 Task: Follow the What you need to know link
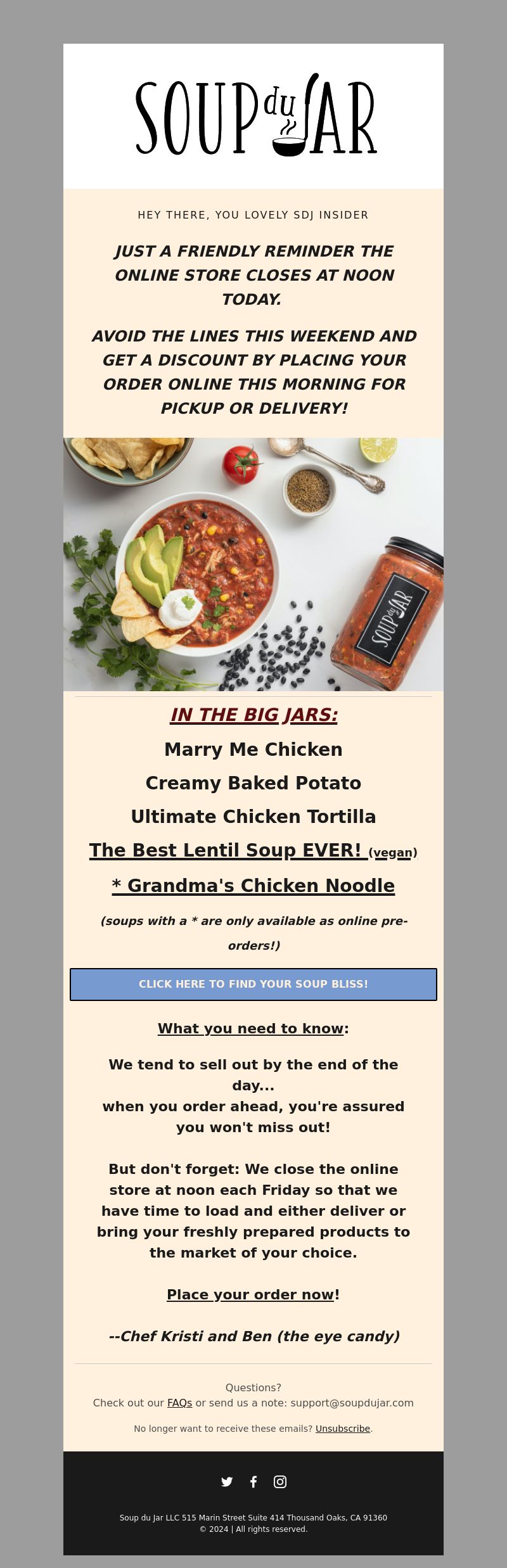coord(250,1028)
